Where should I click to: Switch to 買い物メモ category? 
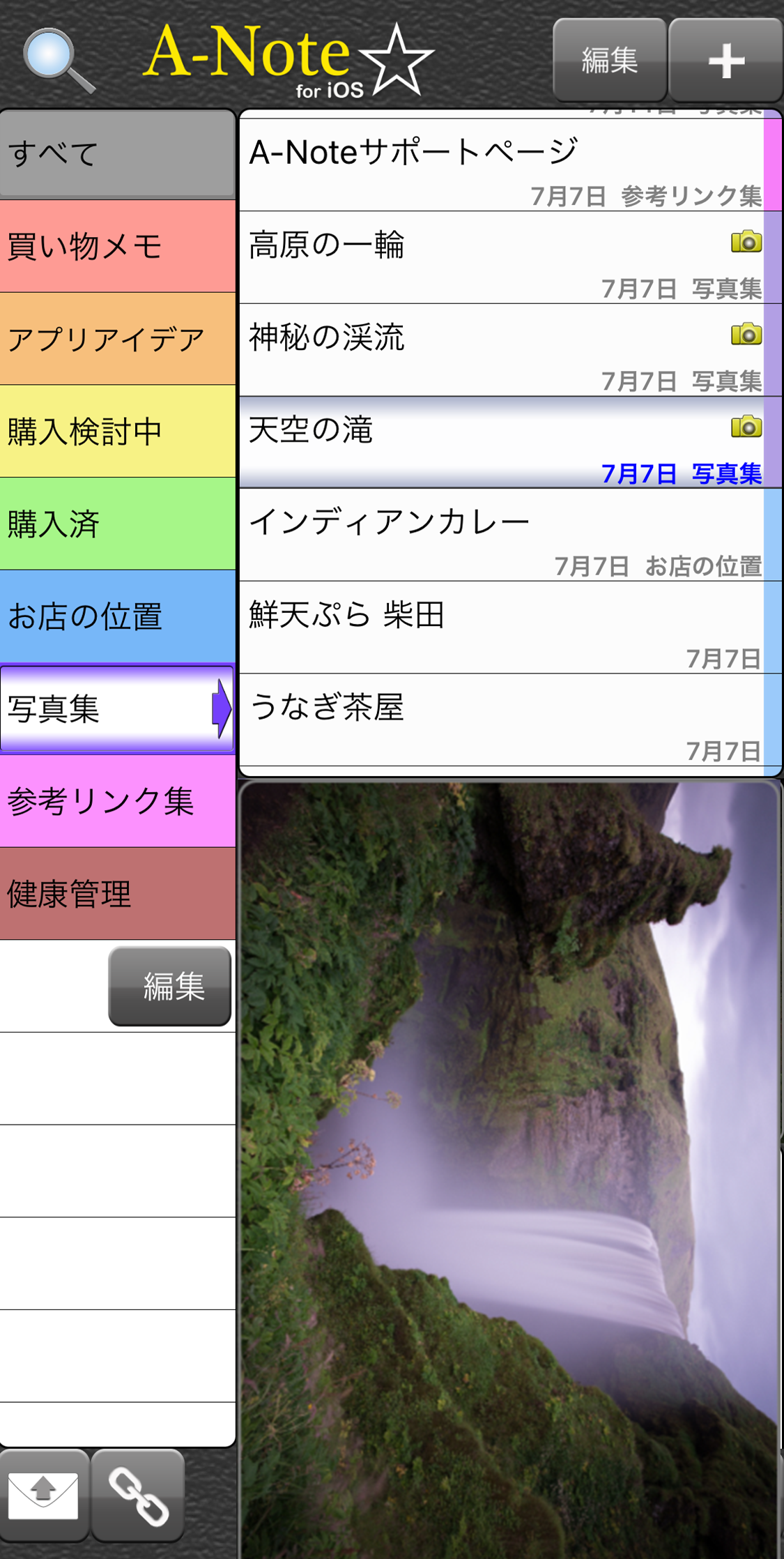pyautogui.click(x=117, y=246)
